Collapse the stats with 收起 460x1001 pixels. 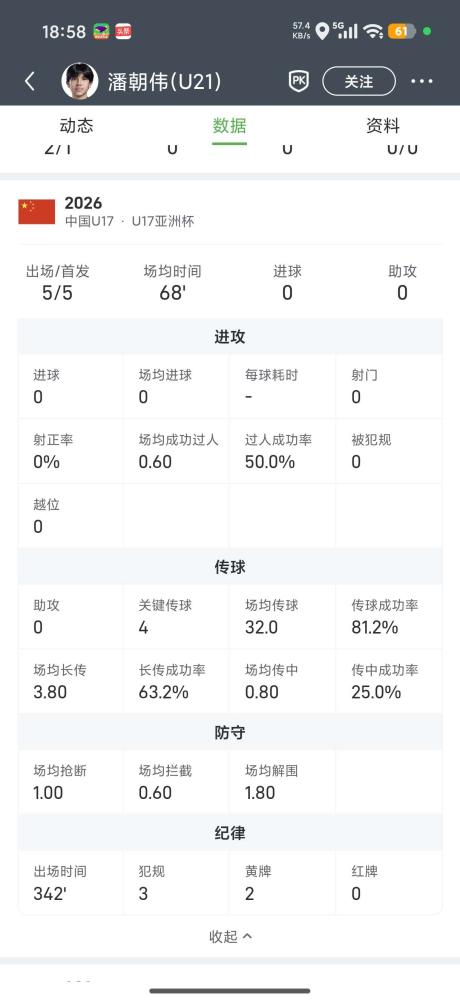pyautogui.click(x=230, y=937)
